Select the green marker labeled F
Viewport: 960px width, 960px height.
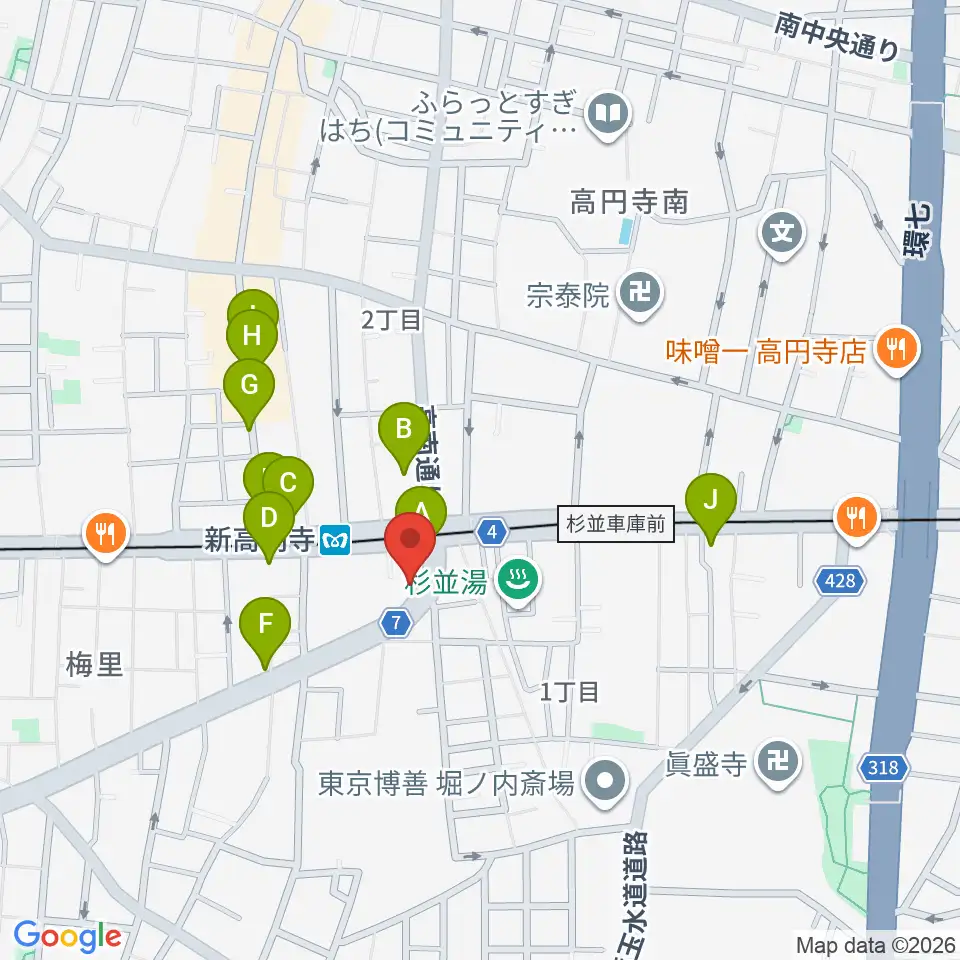[265, 626]
